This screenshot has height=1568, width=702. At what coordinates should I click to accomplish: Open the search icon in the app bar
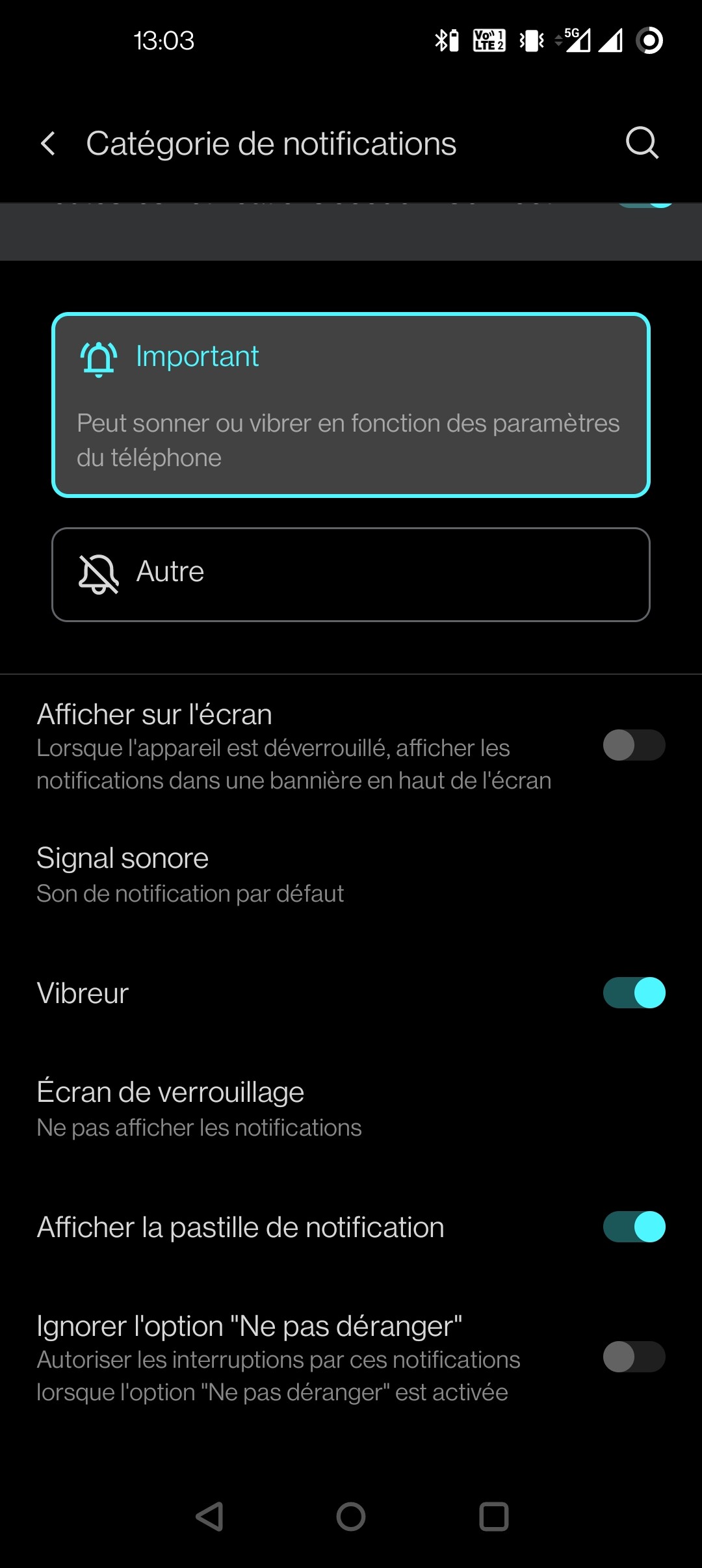[x=642, y=143]
